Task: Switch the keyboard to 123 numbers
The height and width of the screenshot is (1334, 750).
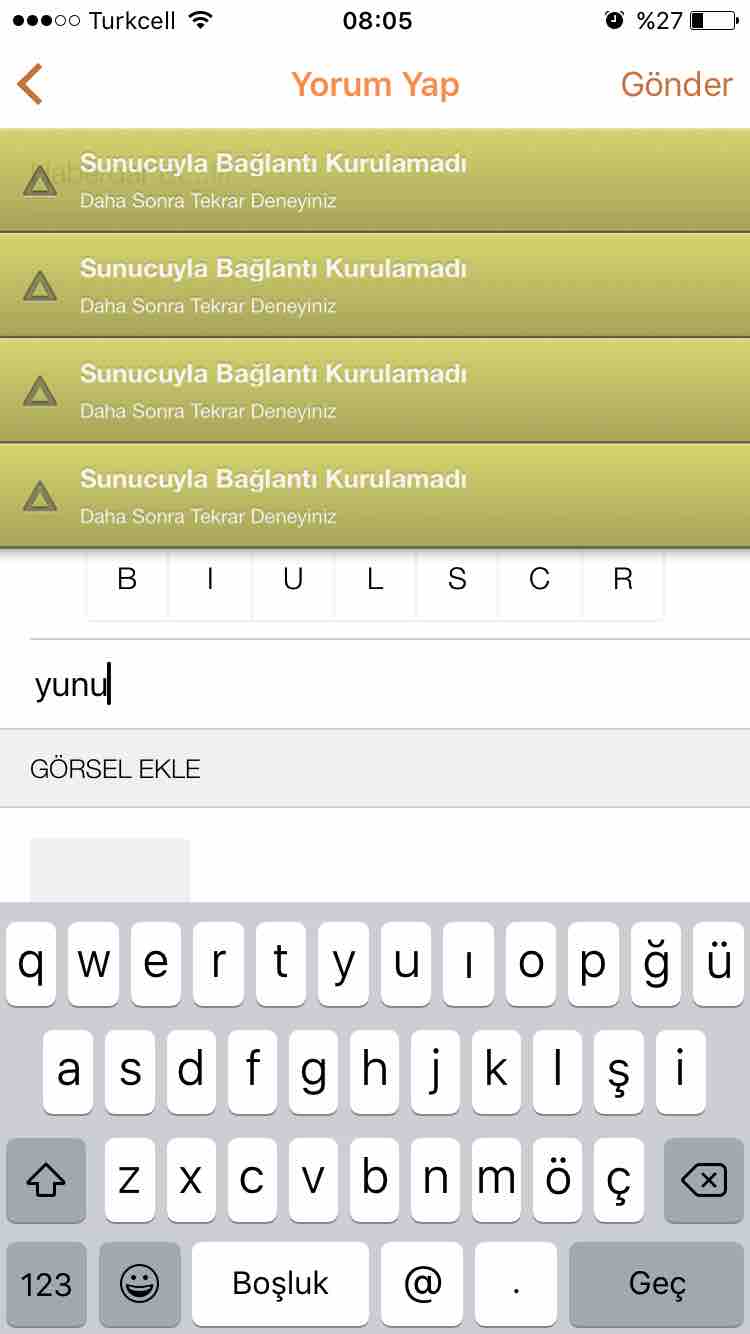Action: click(x=46, y=1284)
